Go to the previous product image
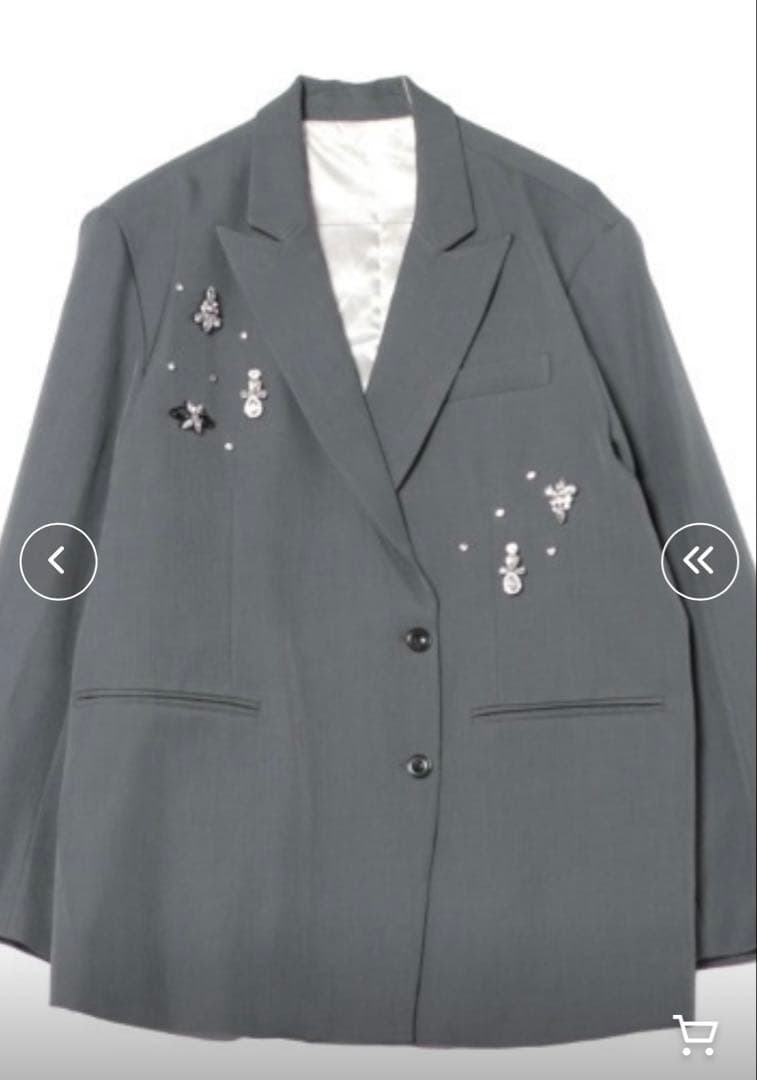This screenshot has width=757, height=1080. [58, 561]
